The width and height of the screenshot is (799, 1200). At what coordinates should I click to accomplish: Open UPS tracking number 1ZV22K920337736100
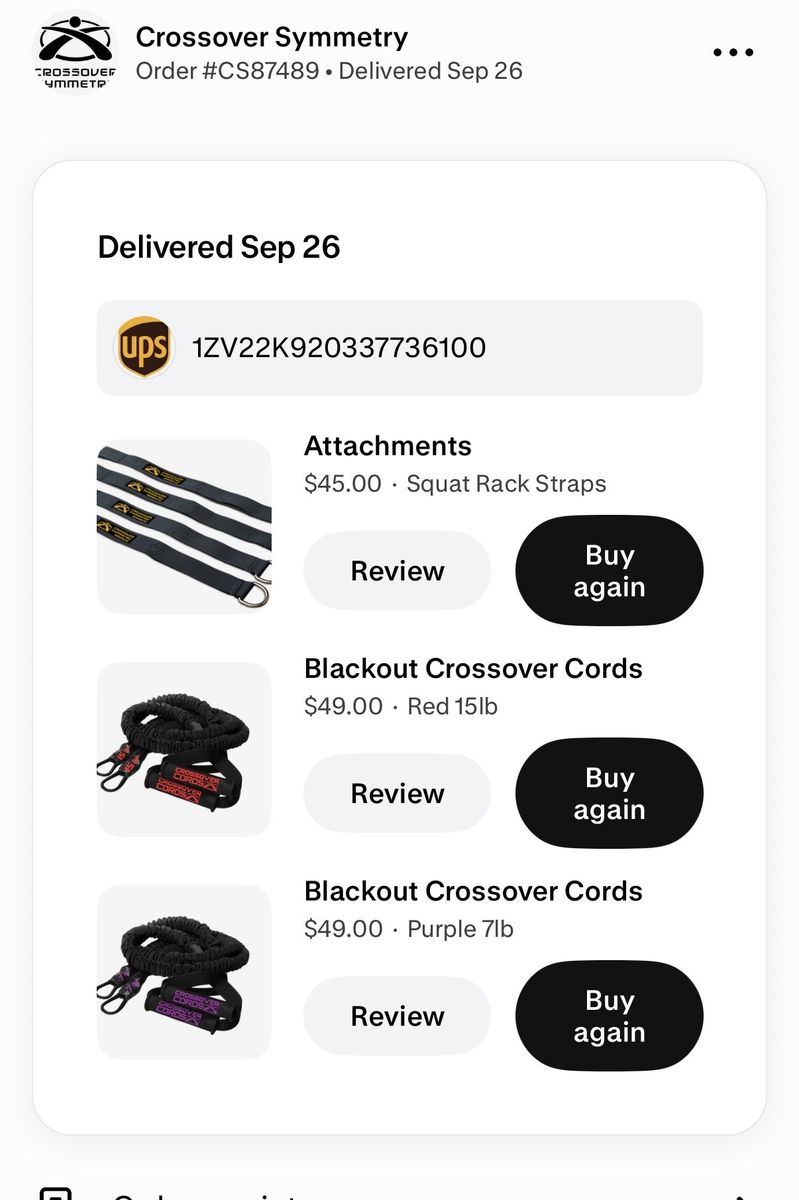tap(399, 348)
